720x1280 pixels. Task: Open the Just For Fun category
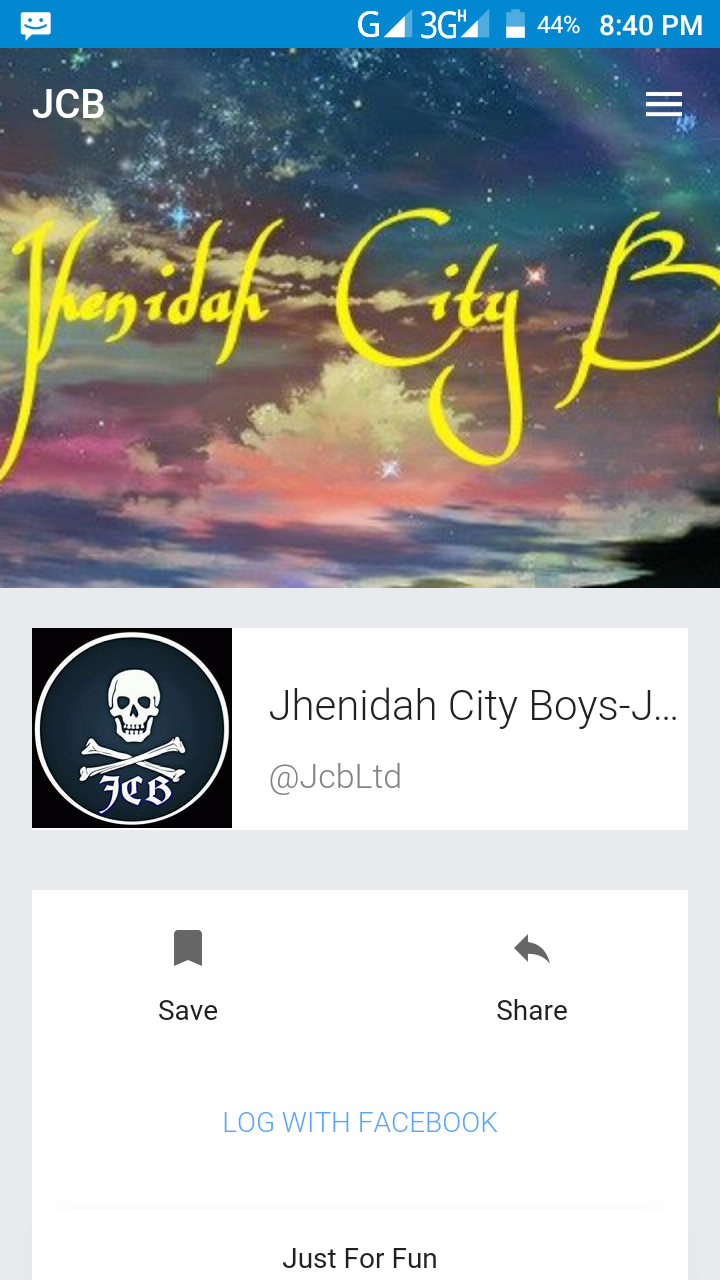tap(360, 1258)
